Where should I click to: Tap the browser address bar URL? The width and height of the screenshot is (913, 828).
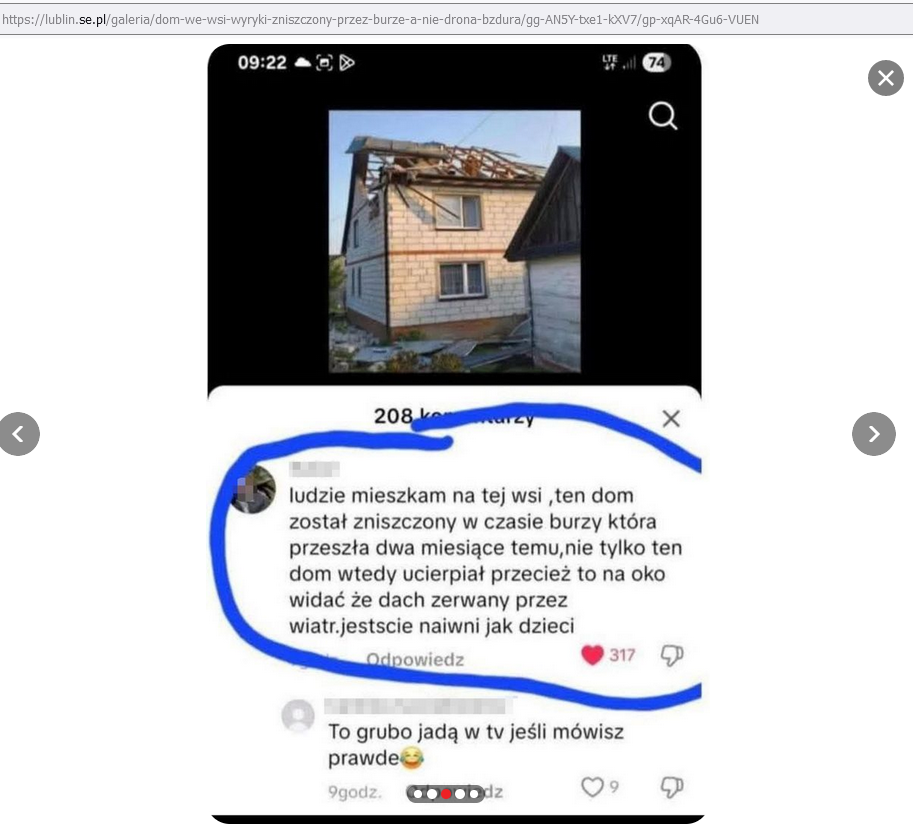380,19
